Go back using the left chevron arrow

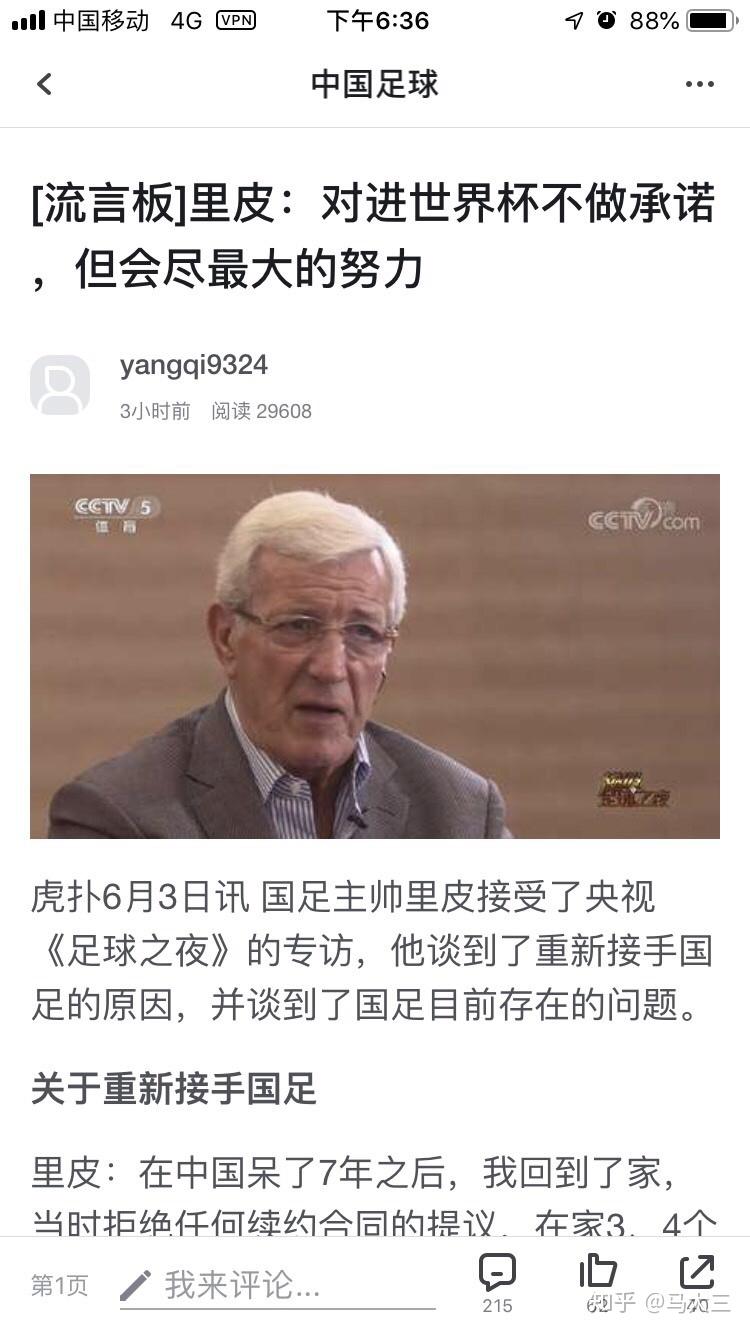coord(43,84)
